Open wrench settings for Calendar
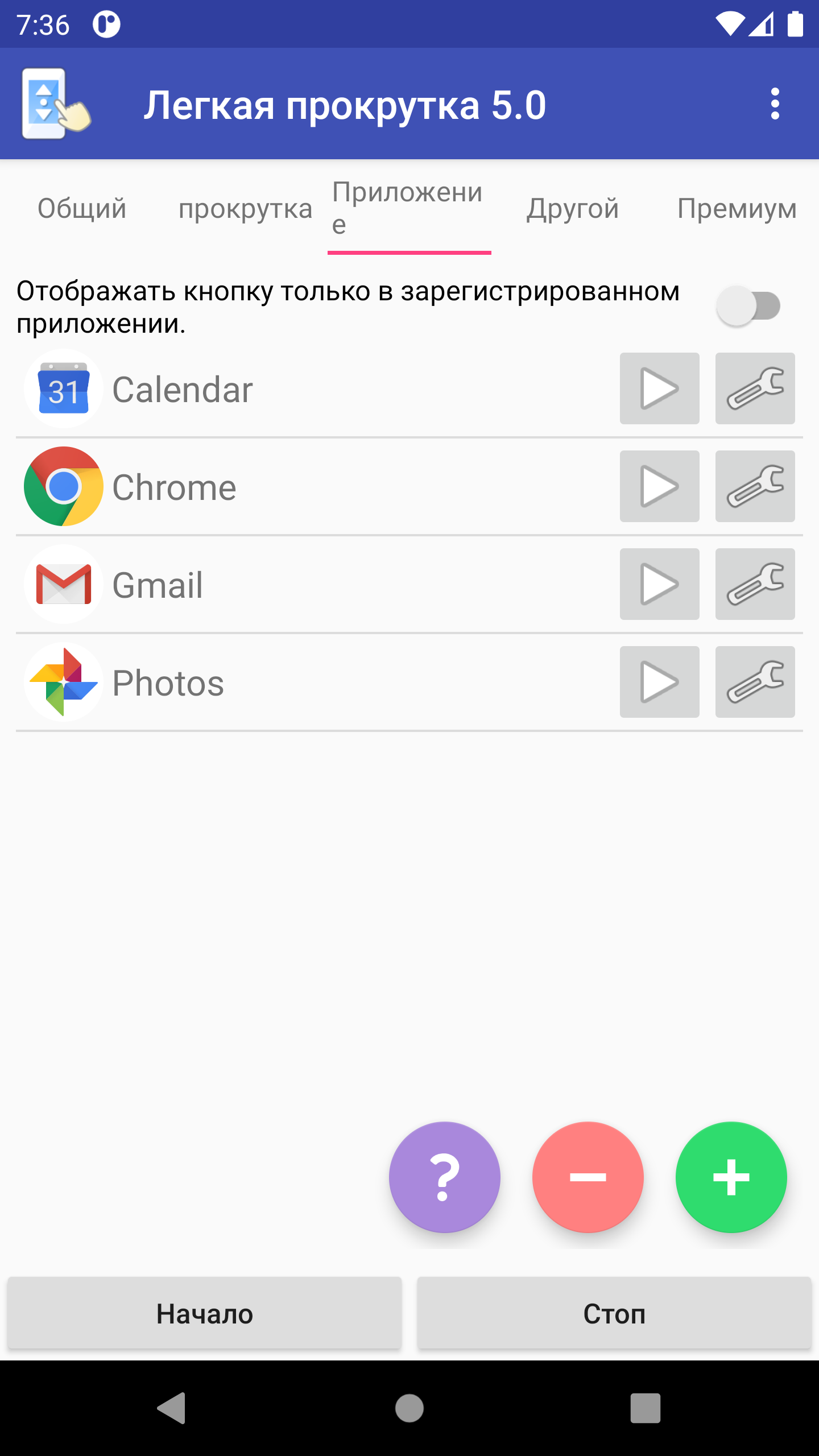This screenshot has width=819, height=1456. [755, 388]
